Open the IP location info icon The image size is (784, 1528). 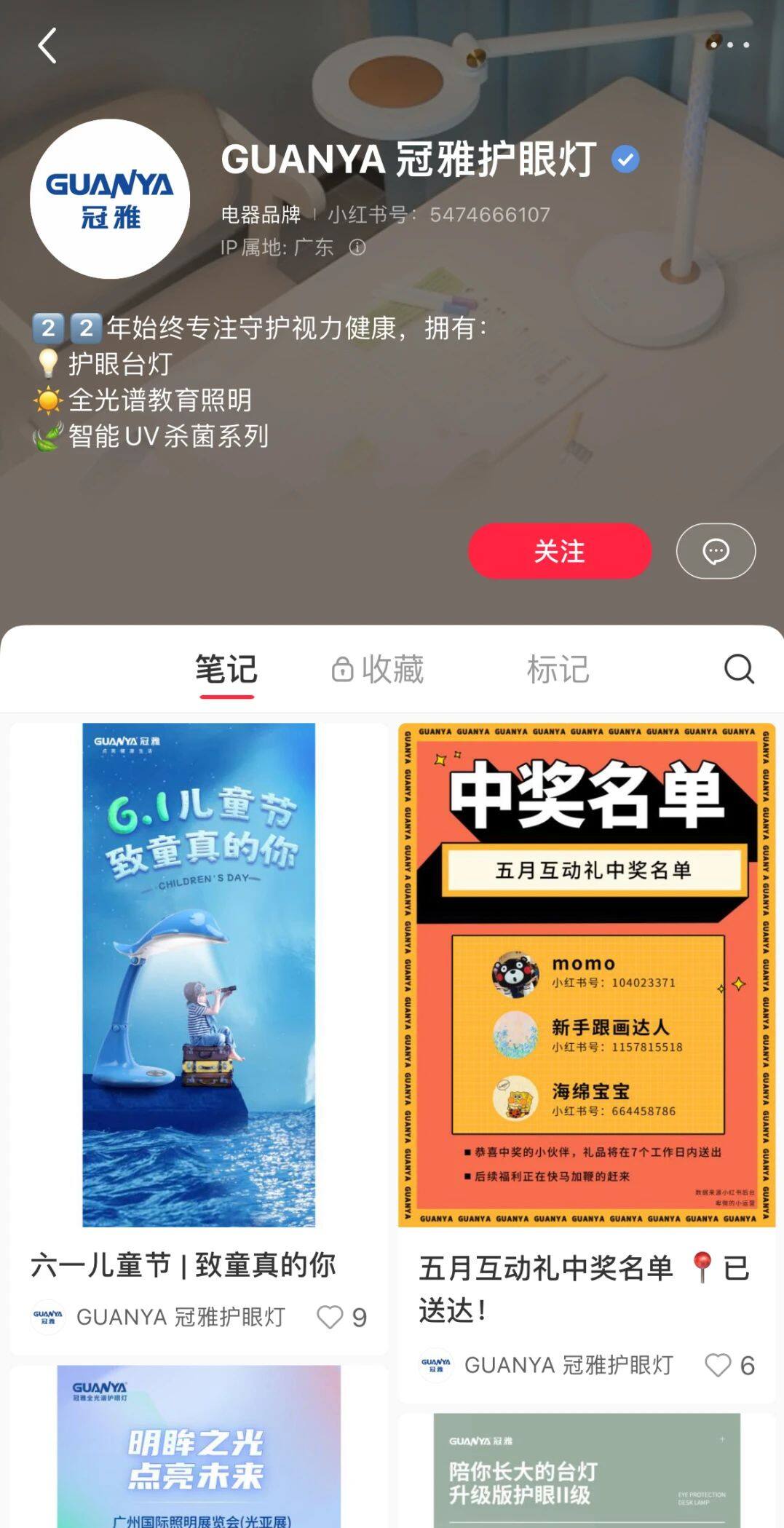pyautogui.click(x=357, y=248)
